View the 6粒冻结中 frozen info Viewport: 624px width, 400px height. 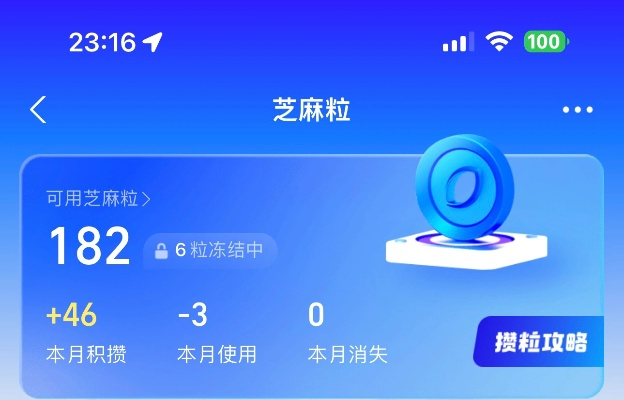tap(210, 250)
